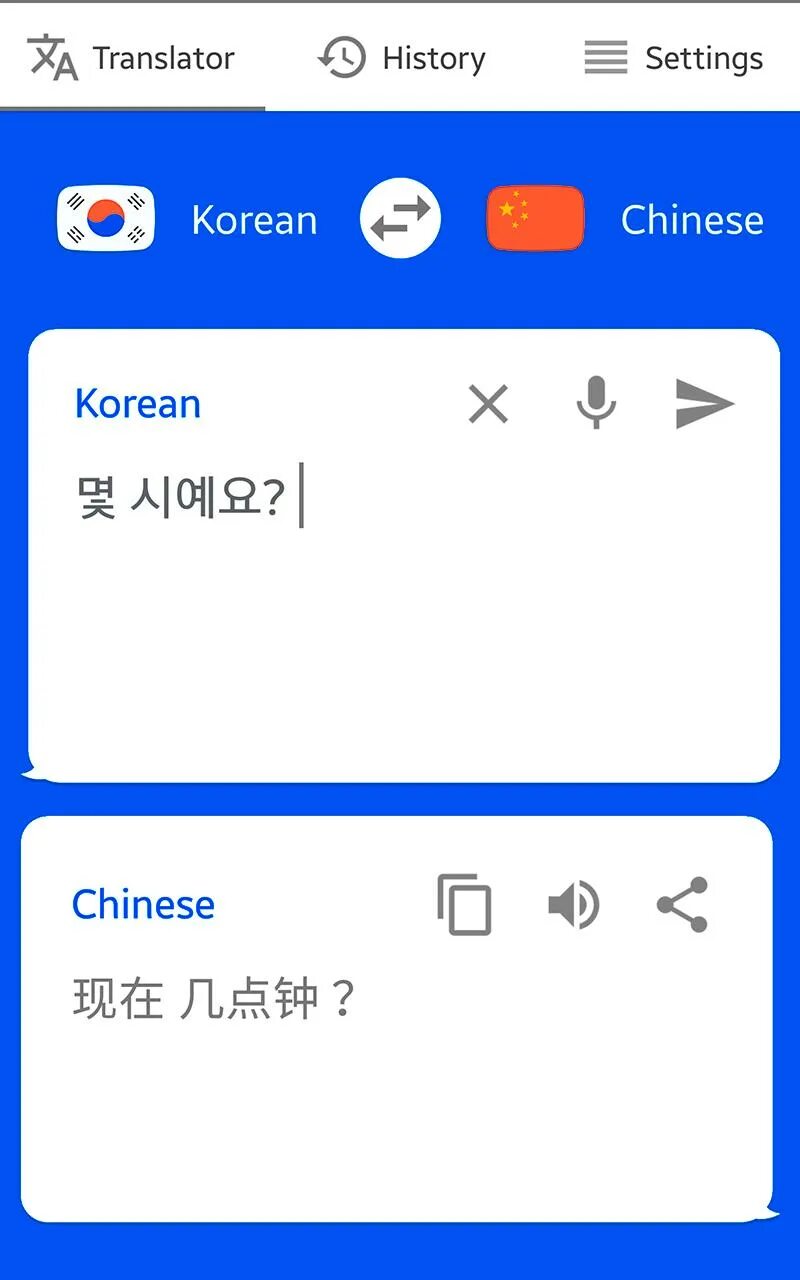This screenshot has height=1280, width=800.
Task: Start voice input with the microphone
Action: pyautogui.click(x=596, y=403)
